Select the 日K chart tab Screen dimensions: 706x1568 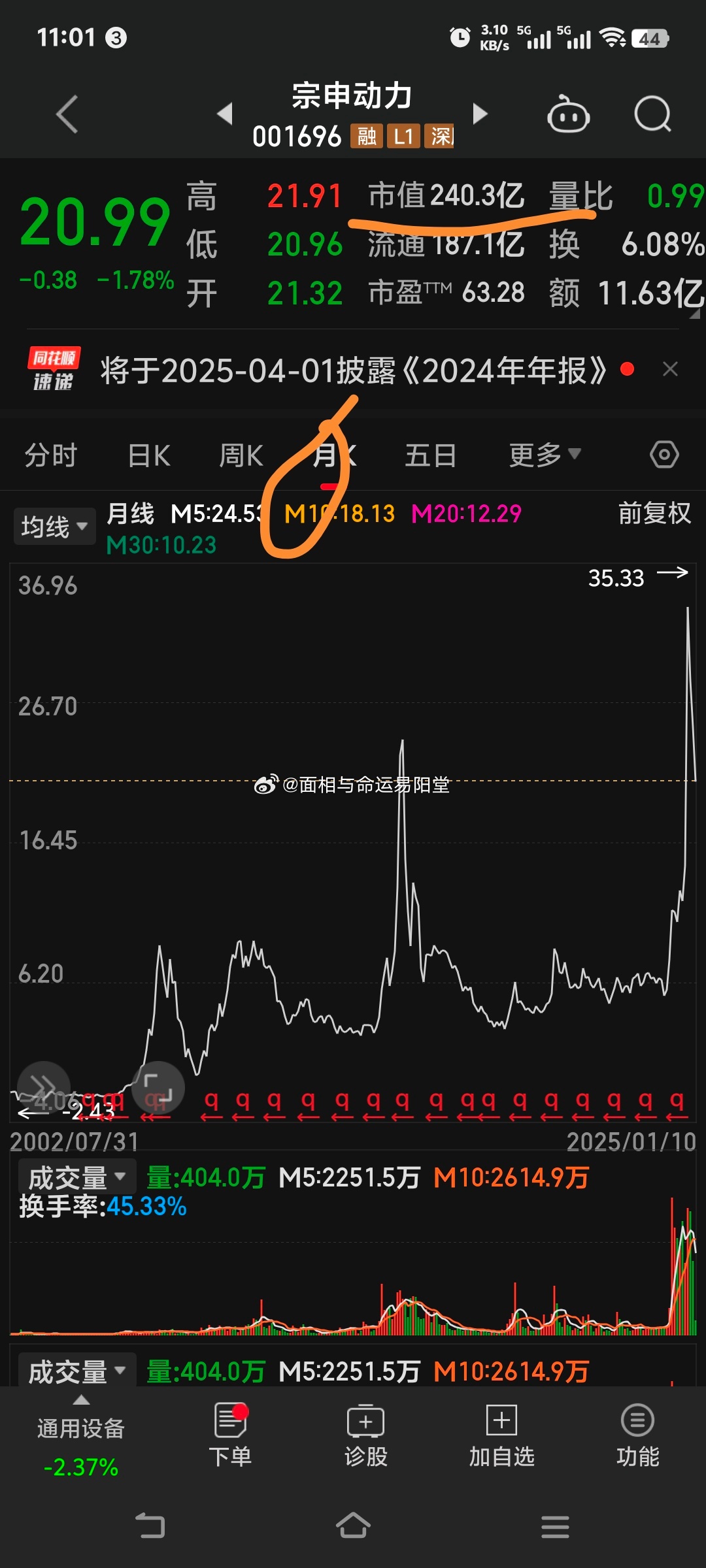[149, 455]
